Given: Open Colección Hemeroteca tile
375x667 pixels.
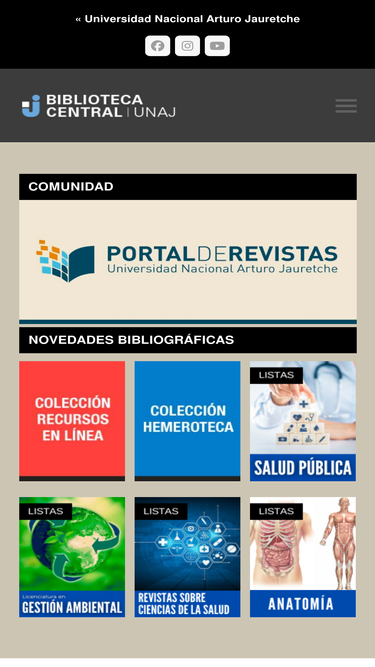Looking at the screenshot, I should coord(188,421).
